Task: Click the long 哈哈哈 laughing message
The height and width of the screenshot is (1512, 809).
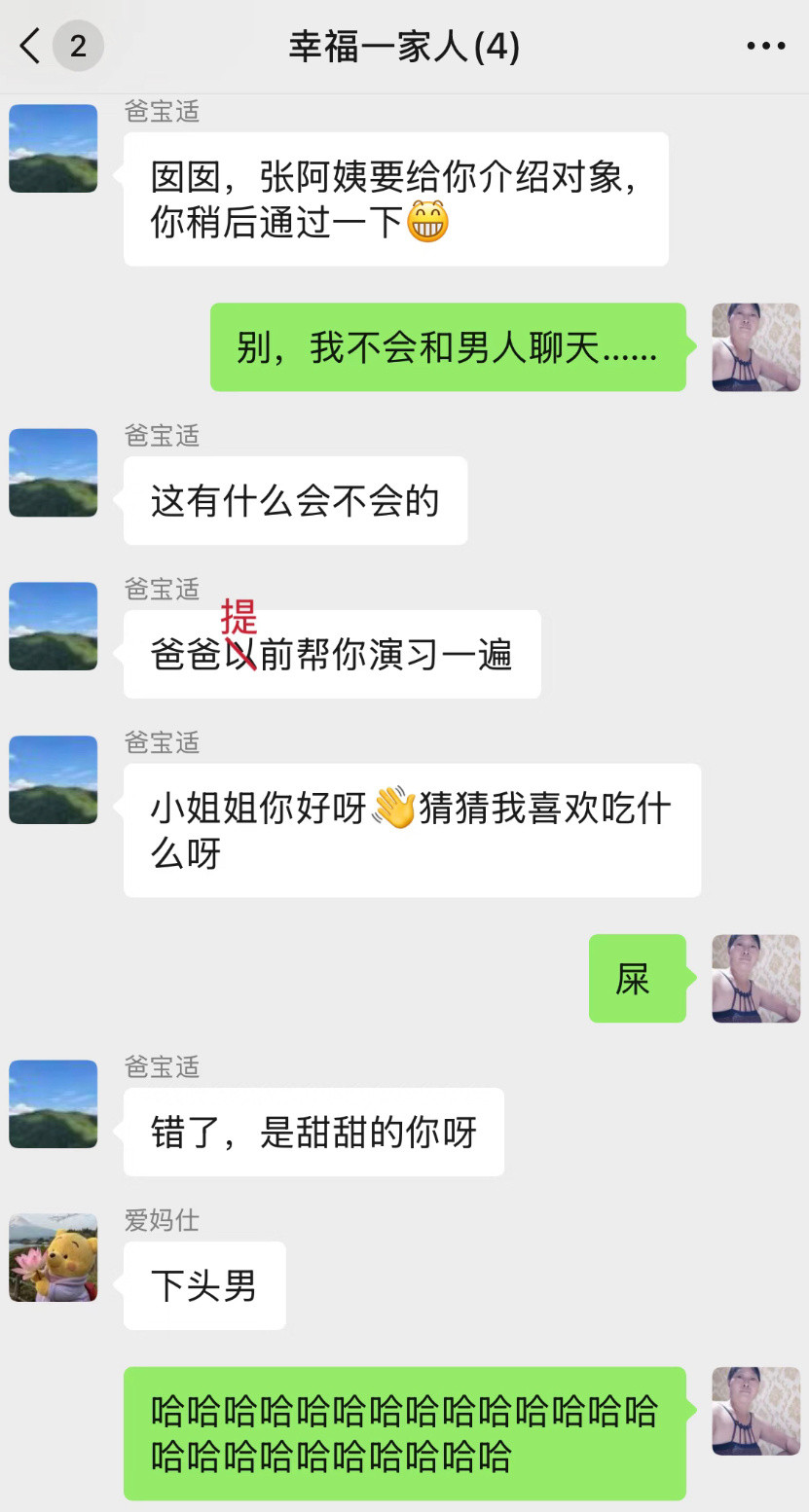Action: tap(404, 1430)
